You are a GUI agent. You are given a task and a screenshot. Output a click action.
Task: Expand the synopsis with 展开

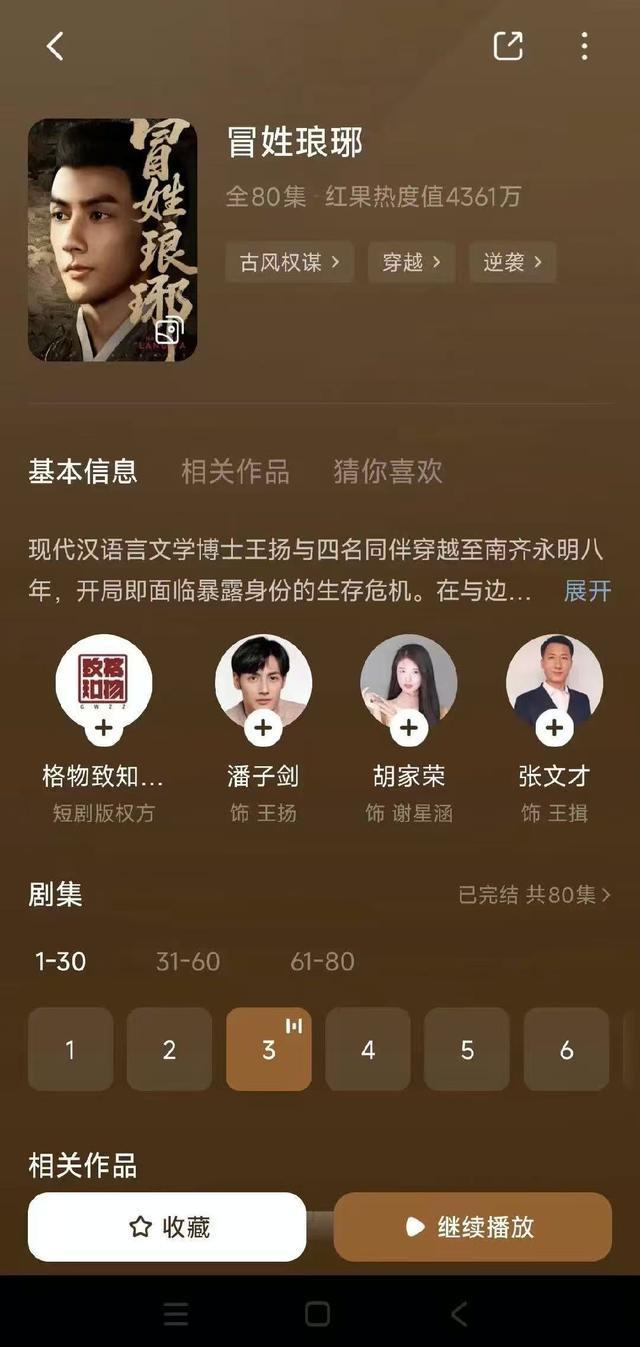tap(587, 590)
